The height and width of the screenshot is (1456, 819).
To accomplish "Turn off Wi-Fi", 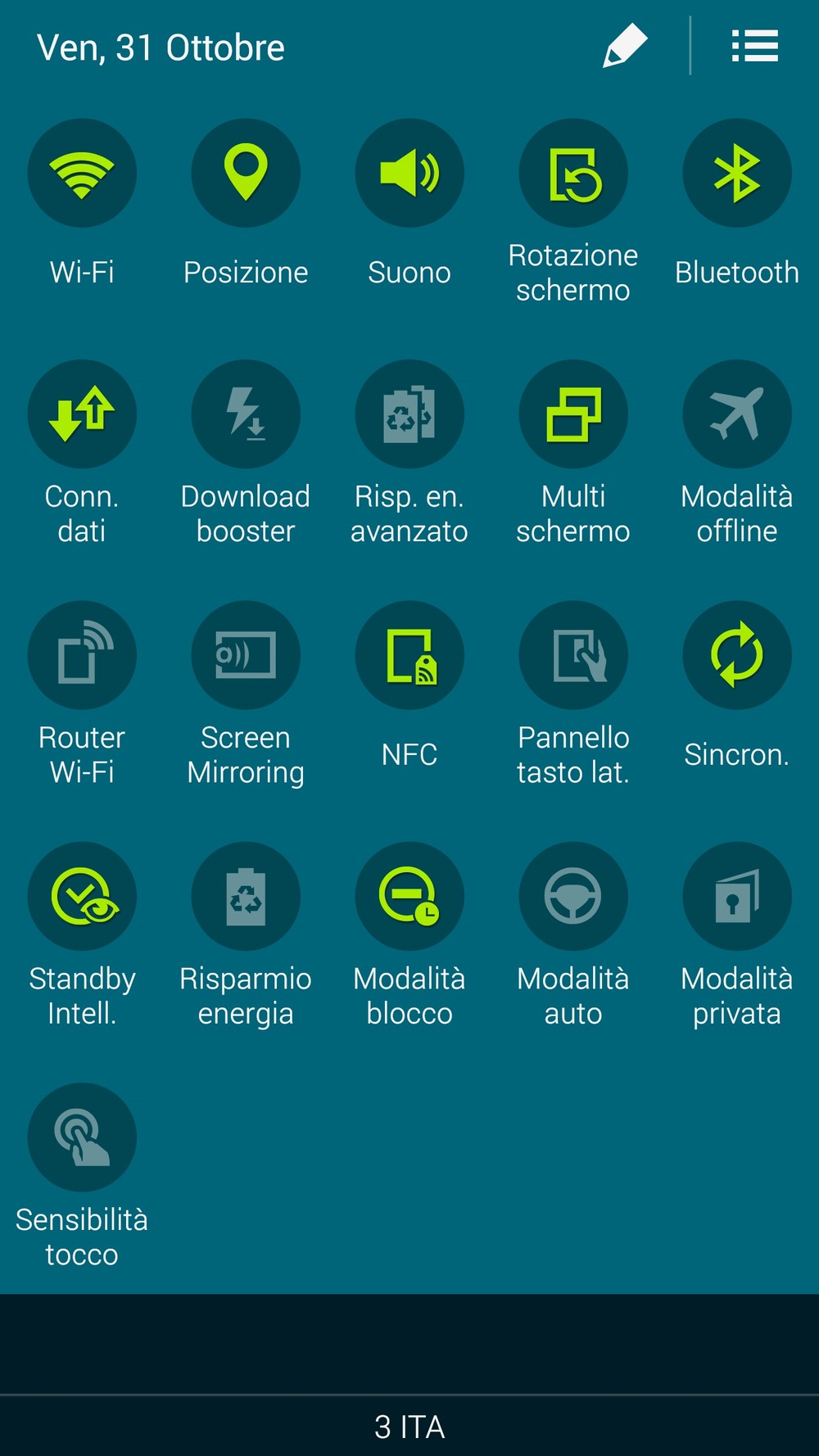I will click(x=82, y=173).
